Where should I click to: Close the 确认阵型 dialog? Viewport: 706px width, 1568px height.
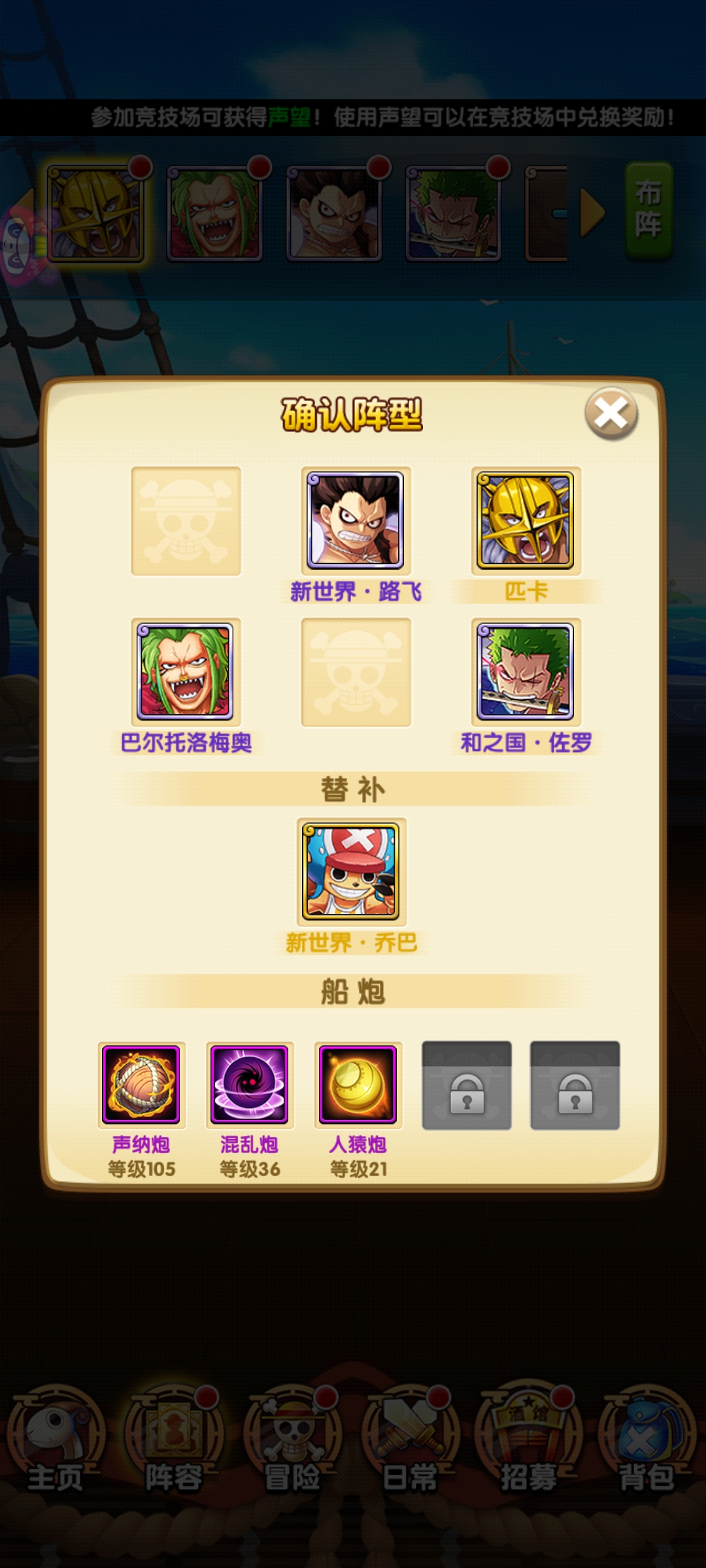pyautogui.click(x=611, y=413)
